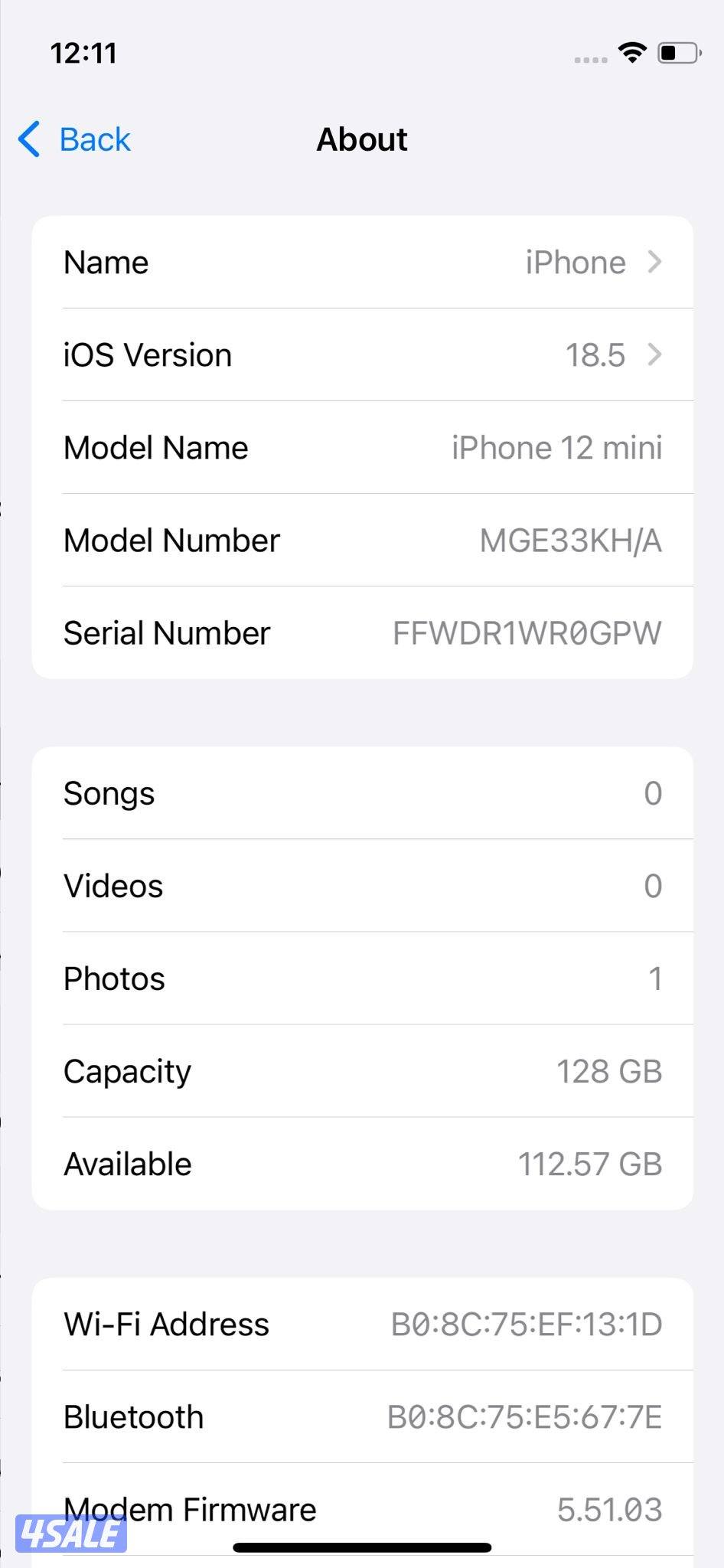
Task: Tap the disclosure arrow next to iPhone name
Action: coord(655,263)
